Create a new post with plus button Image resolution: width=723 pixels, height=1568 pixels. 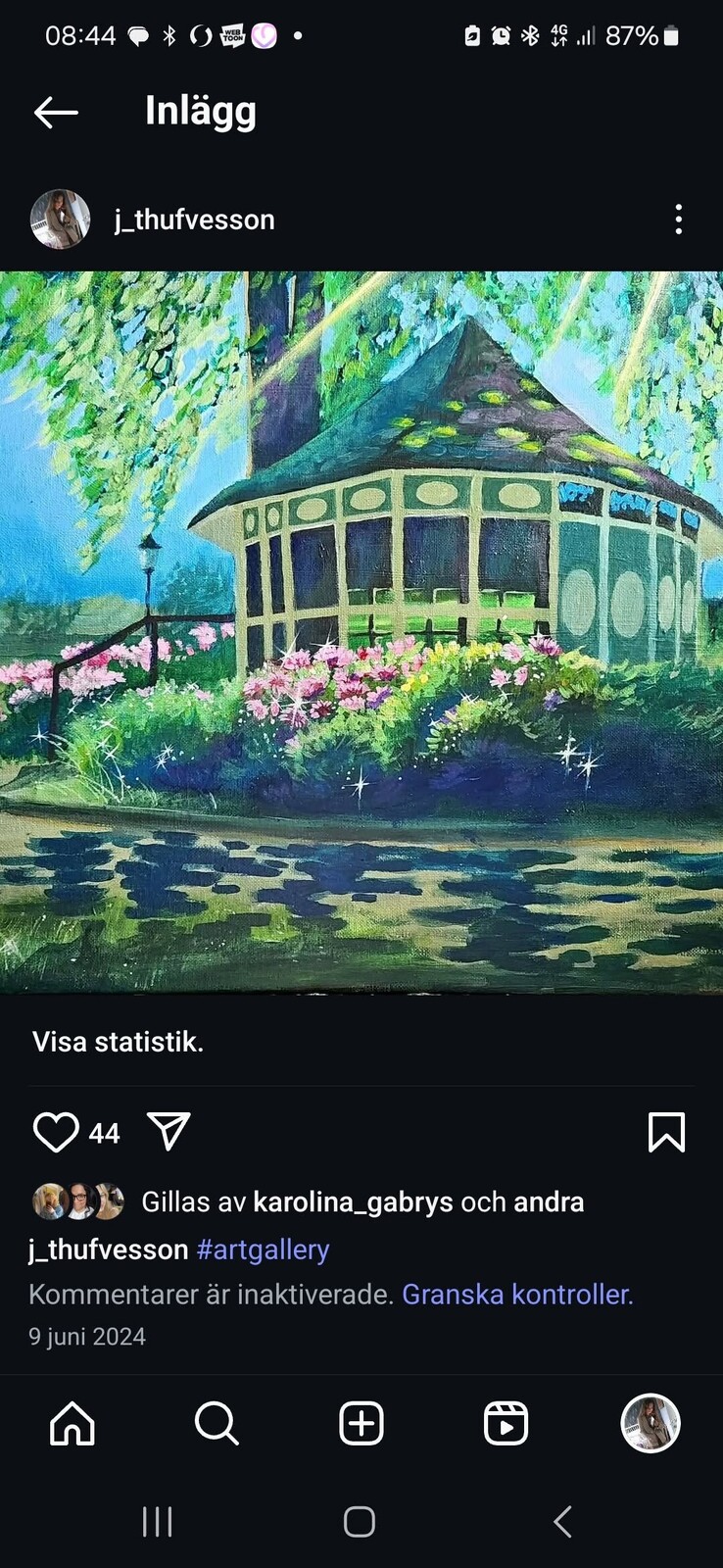click(x=361, y=1423)
